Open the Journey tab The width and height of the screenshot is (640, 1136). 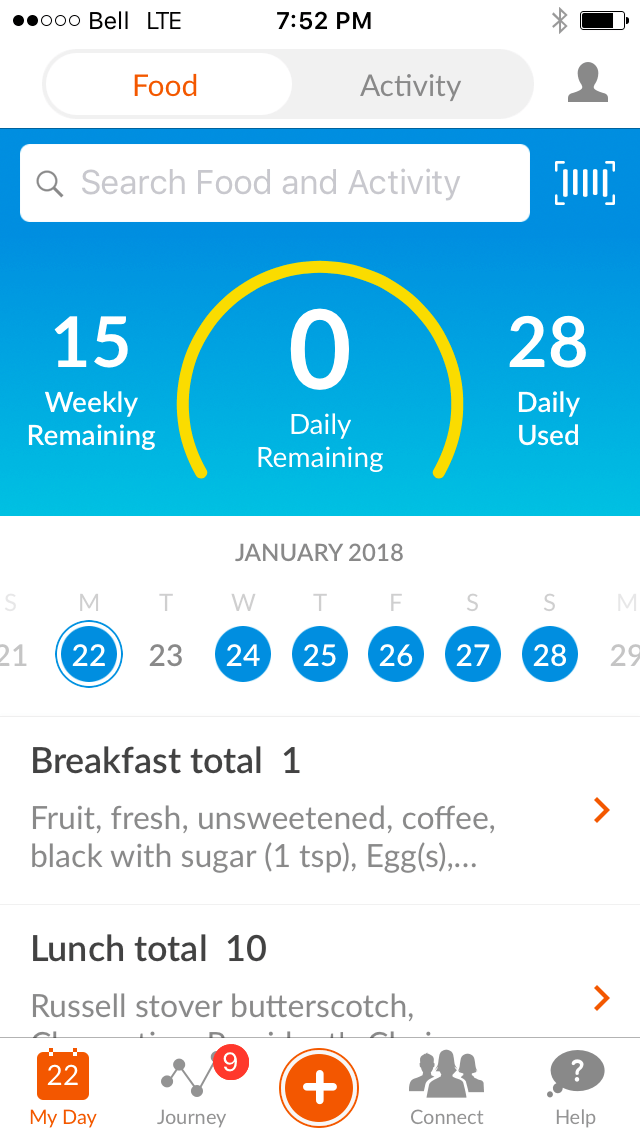[192, 1088]
